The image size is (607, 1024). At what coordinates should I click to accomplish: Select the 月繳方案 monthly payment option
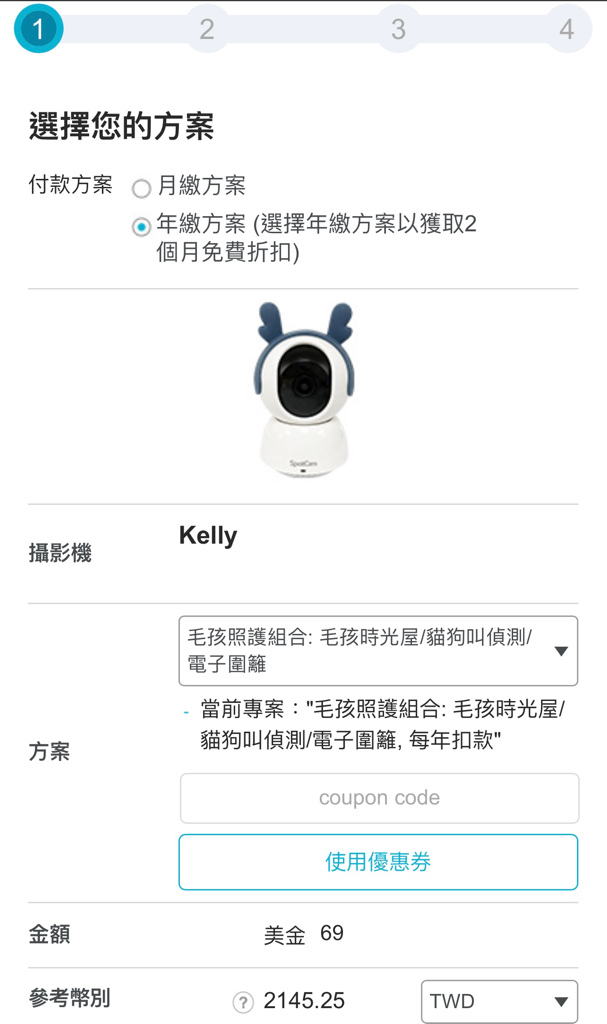point(141,189)
